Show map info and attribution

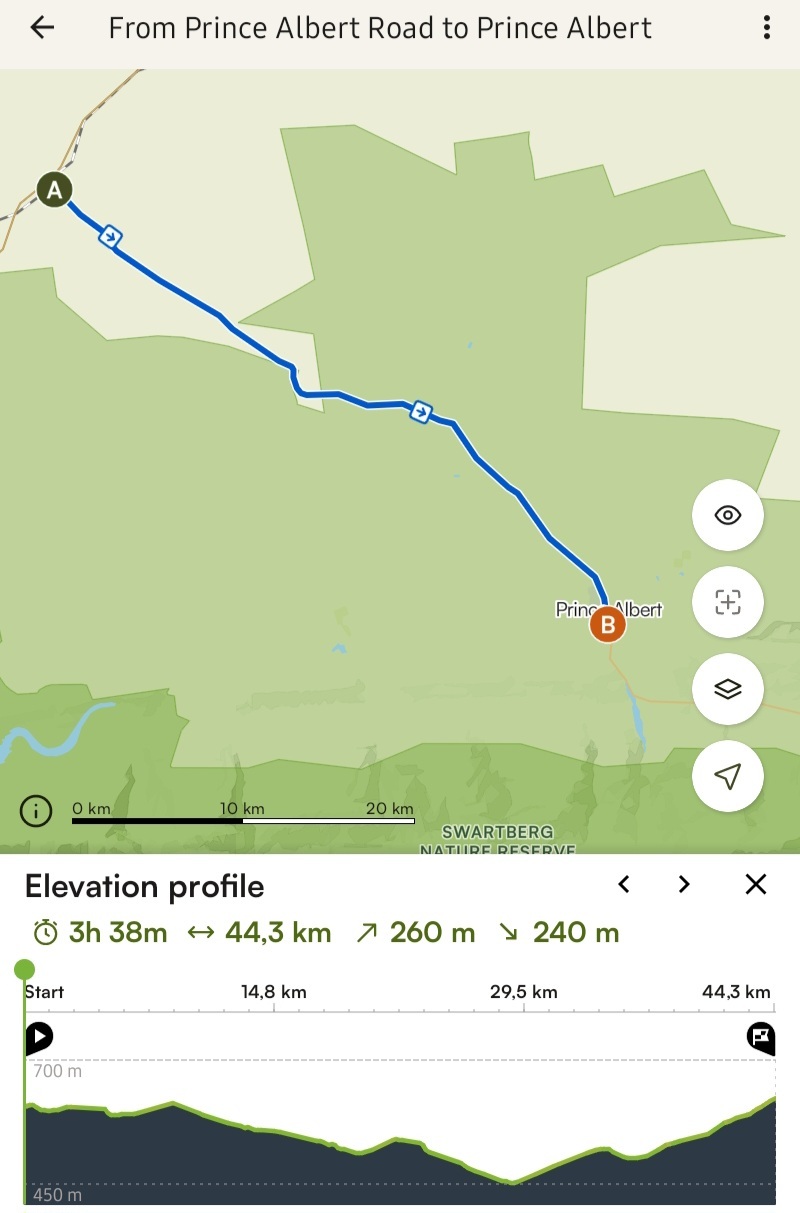tap(36, 811)
